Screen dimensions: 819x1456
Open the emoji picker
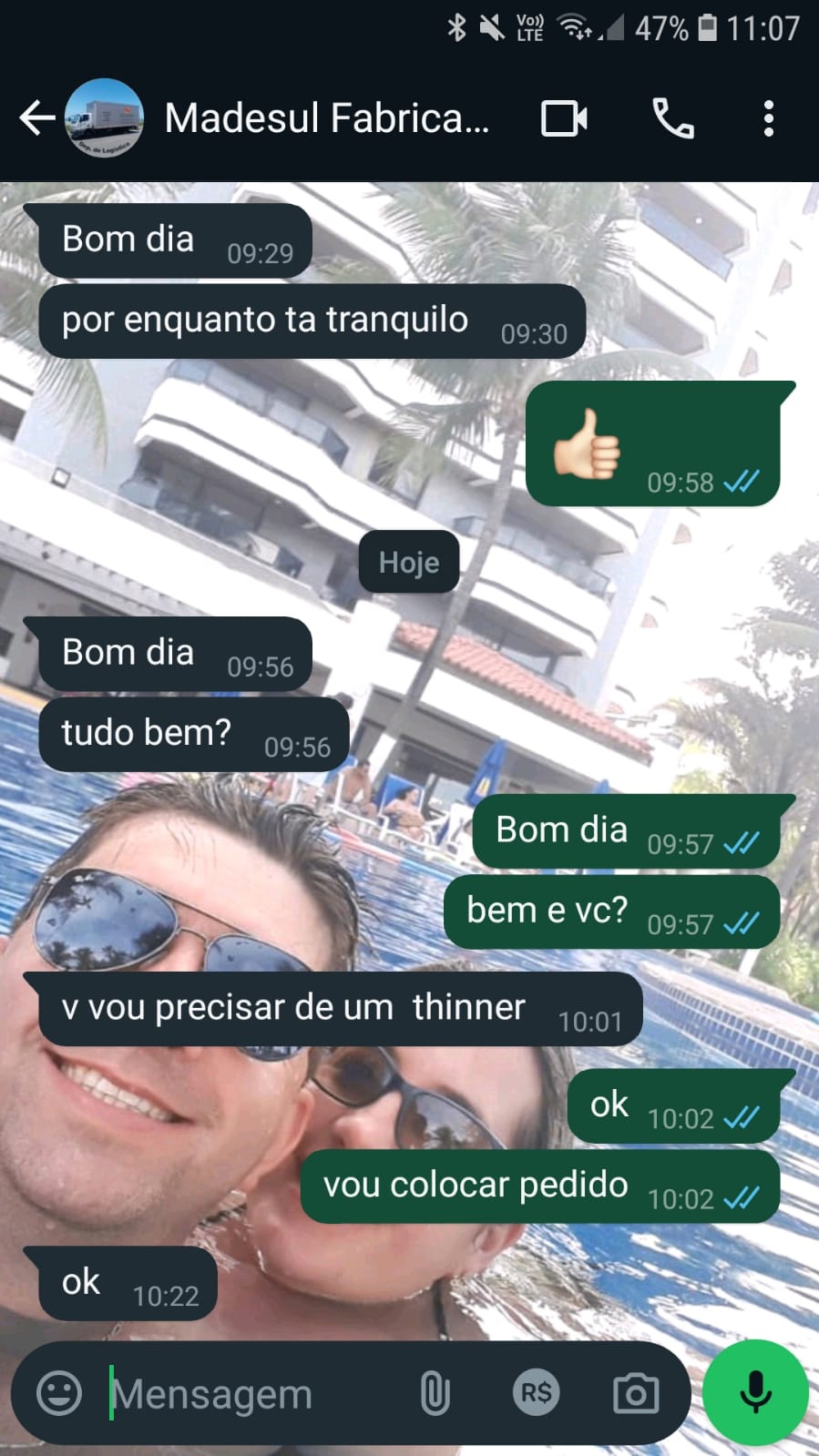(59, 1393)
